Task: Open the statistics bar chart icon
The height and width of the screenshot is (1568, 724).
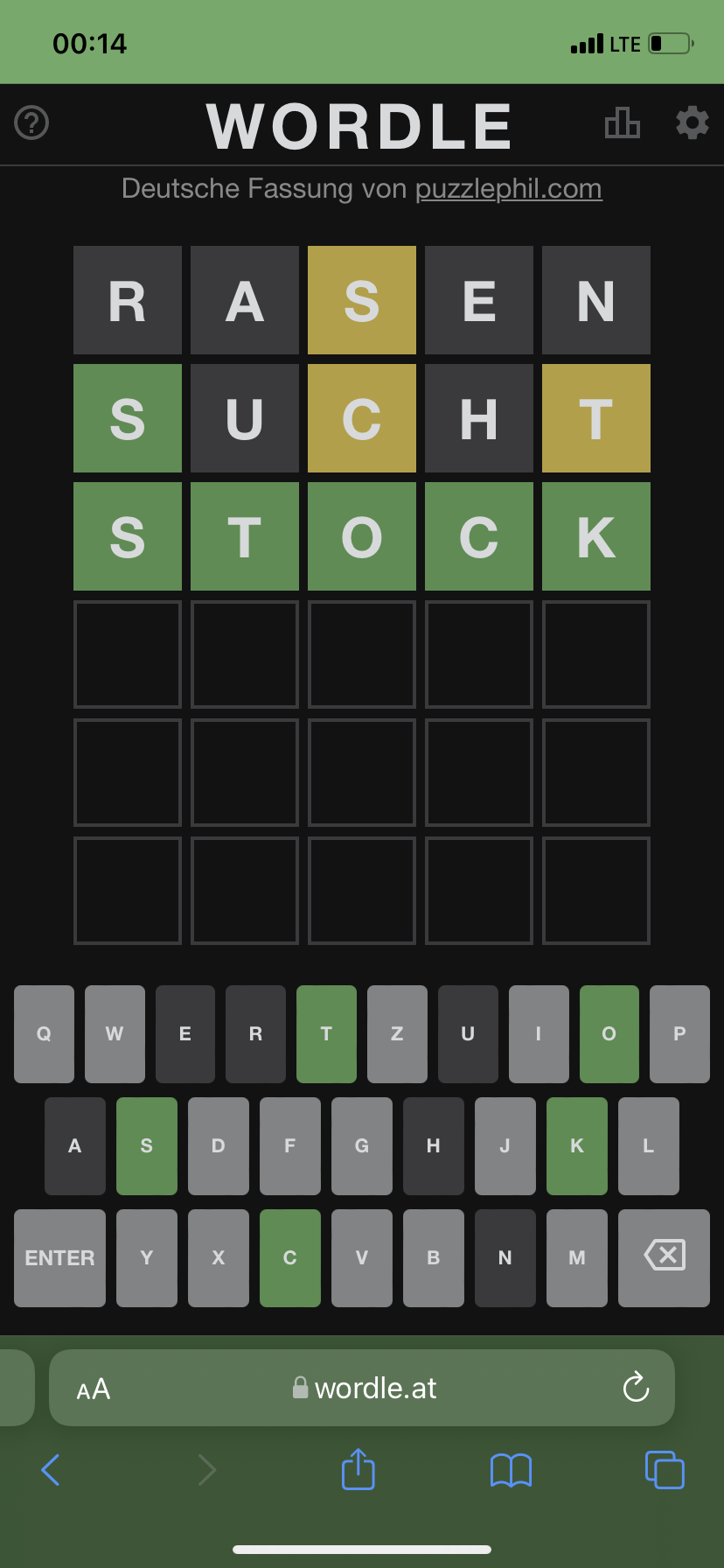Action: pos(623,122)
